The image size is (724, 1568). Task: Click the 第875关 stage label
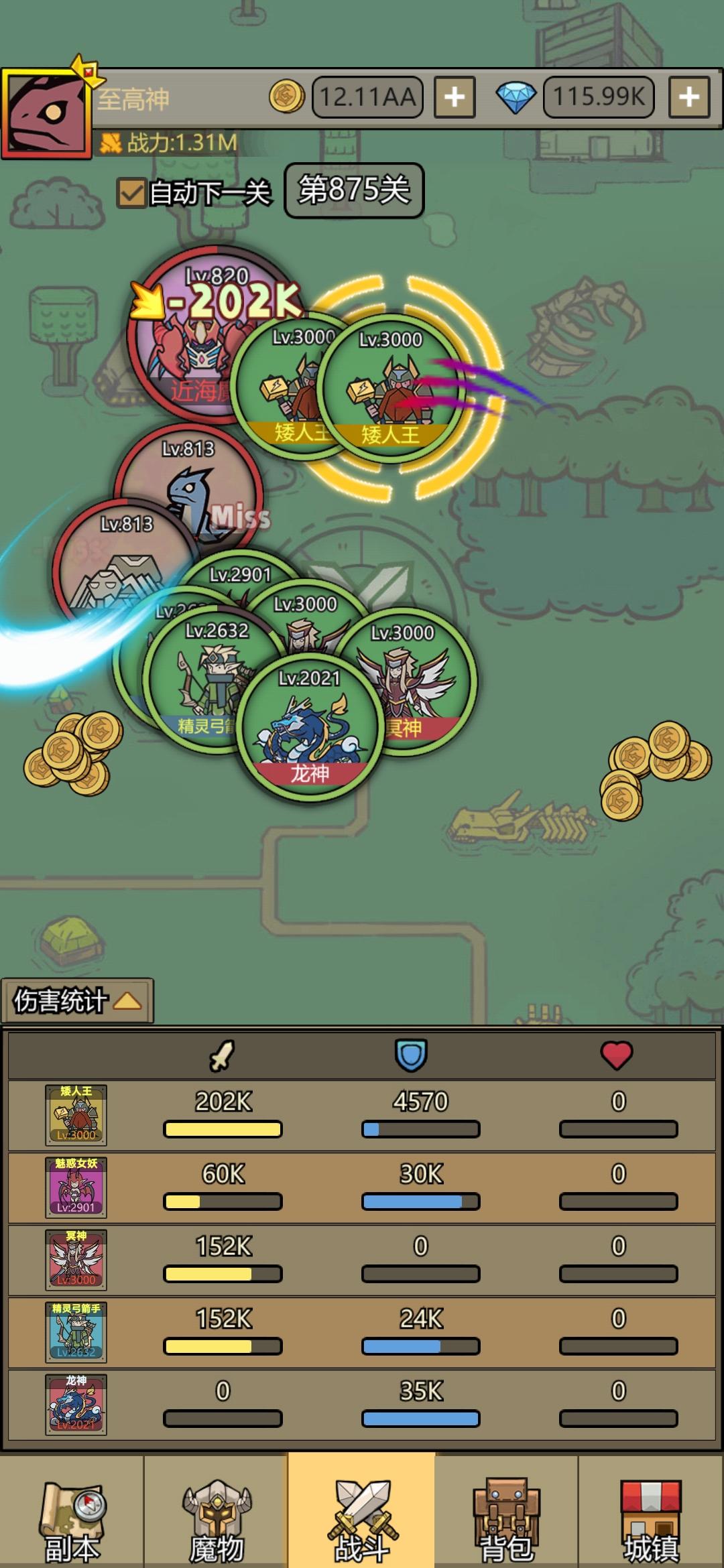pos(355,190)
